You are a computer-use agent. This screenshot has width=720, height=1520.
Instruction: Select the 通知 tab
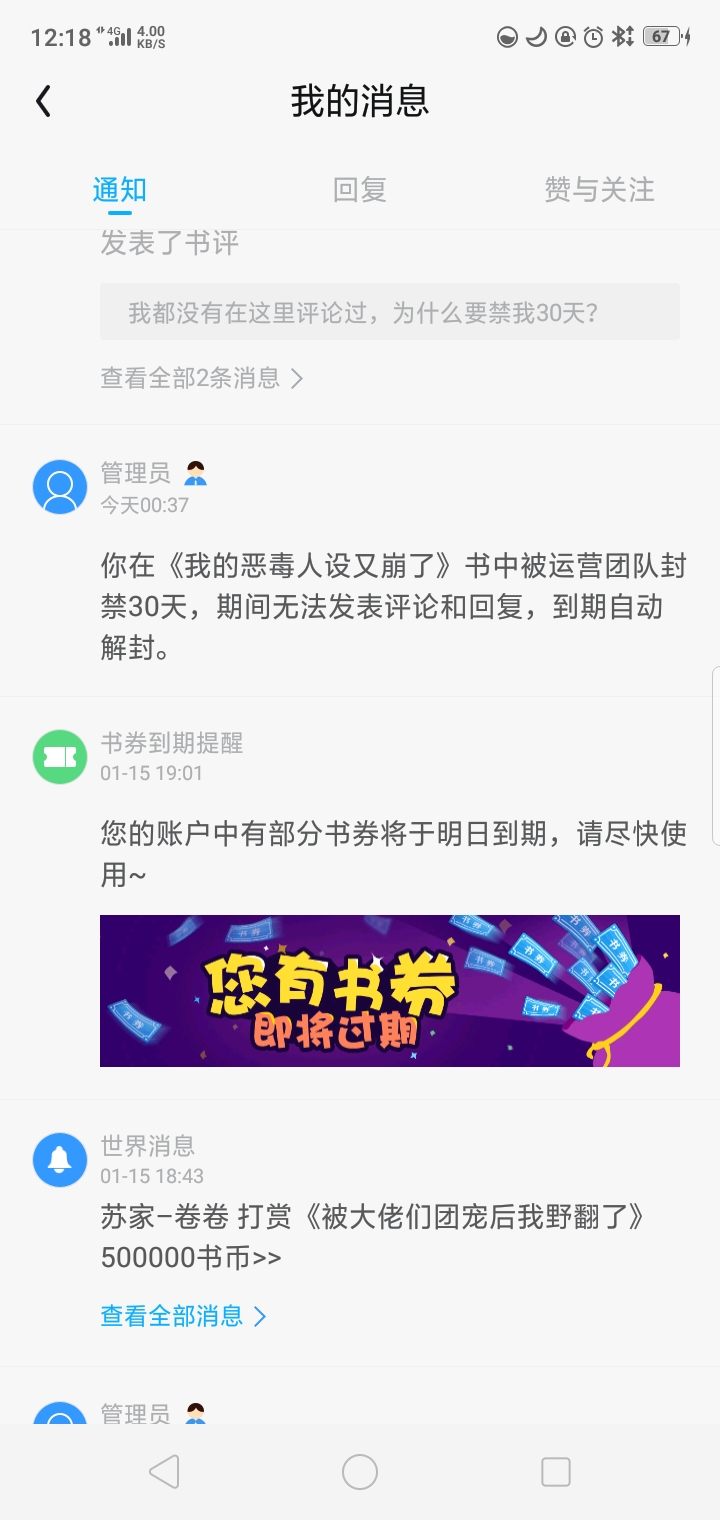[120, 190]
